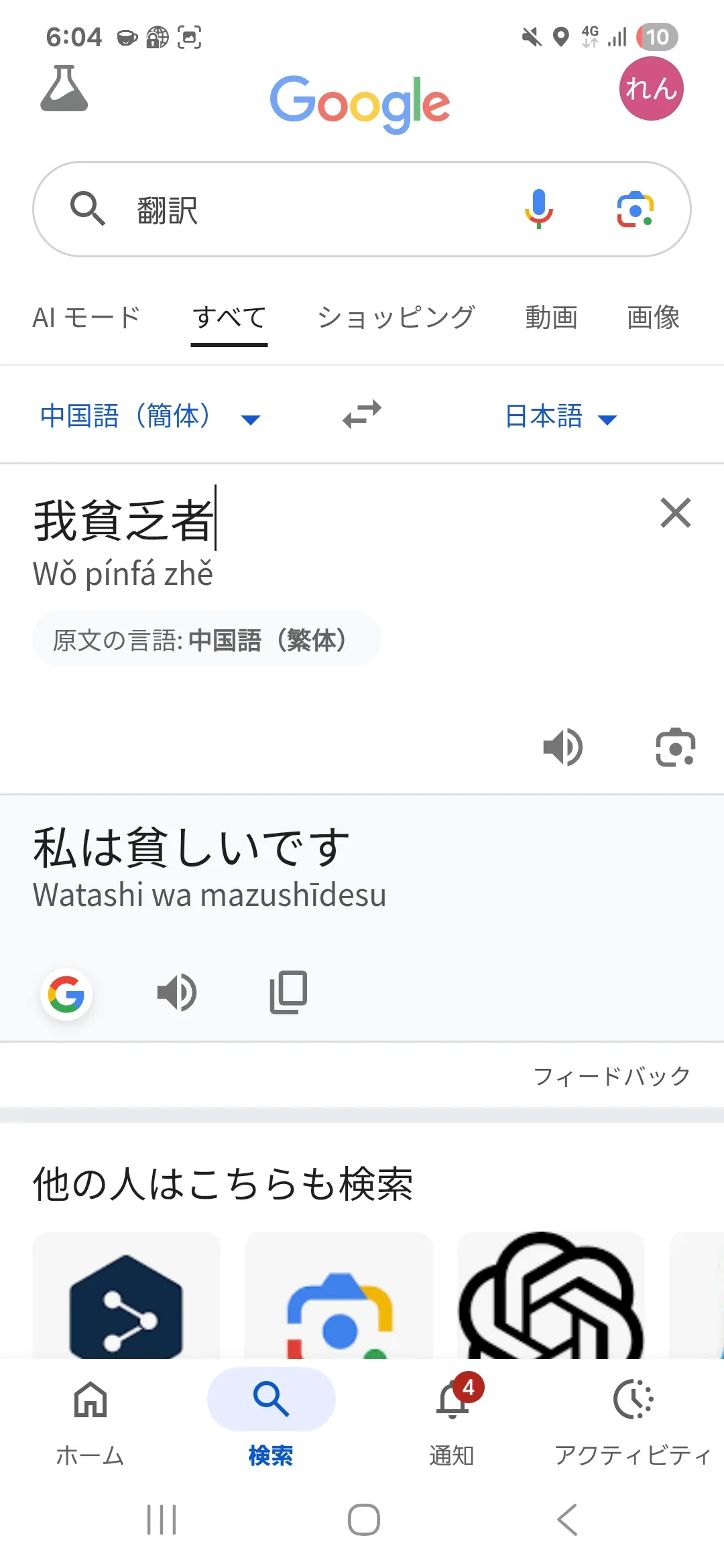Open the 日本語 target language dropdown
Viewport: 724px width, 1568px height.
point(560,416)
